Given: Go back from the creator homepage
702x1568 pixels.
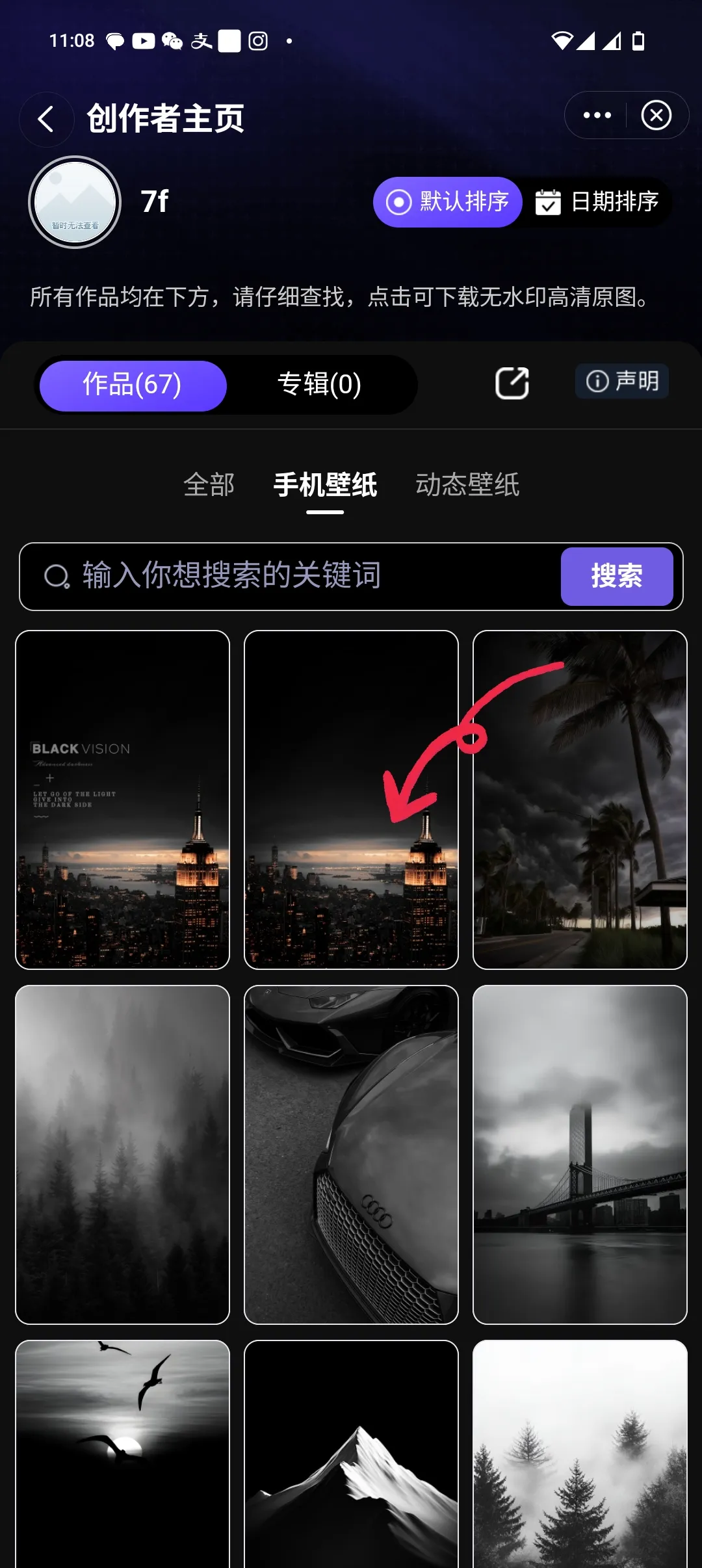Looking at the screenshot, I should [46, 120].
